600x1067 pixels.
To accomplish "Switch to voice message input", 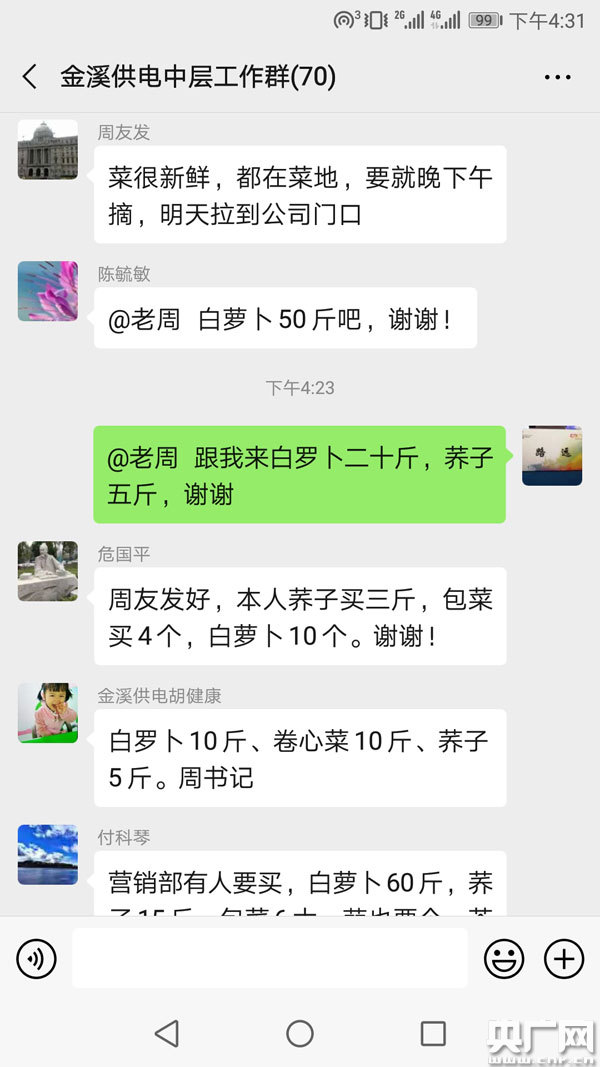I will click(x=36, y=959).
